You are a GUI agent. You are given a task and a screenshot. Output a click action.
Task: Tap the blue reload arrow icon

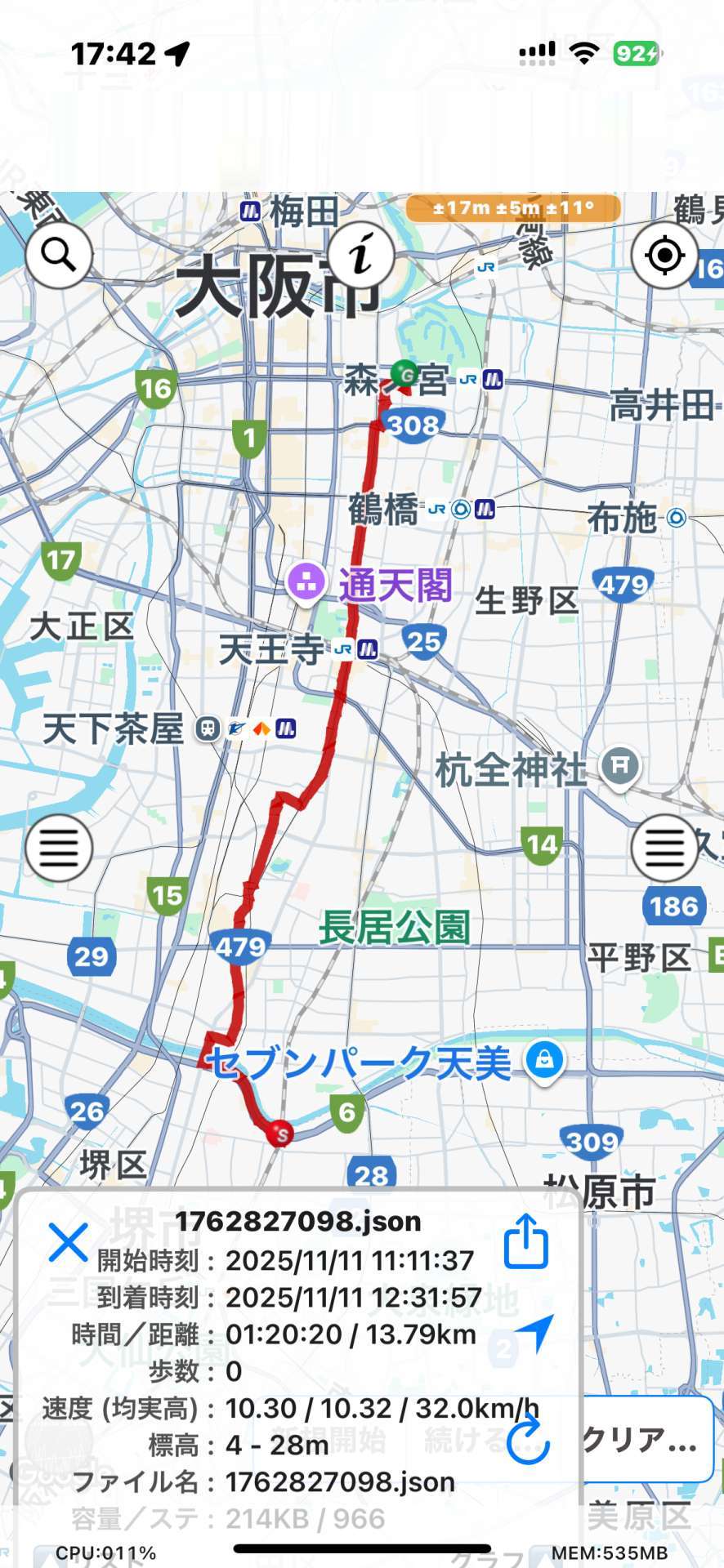pos(527,1441)
